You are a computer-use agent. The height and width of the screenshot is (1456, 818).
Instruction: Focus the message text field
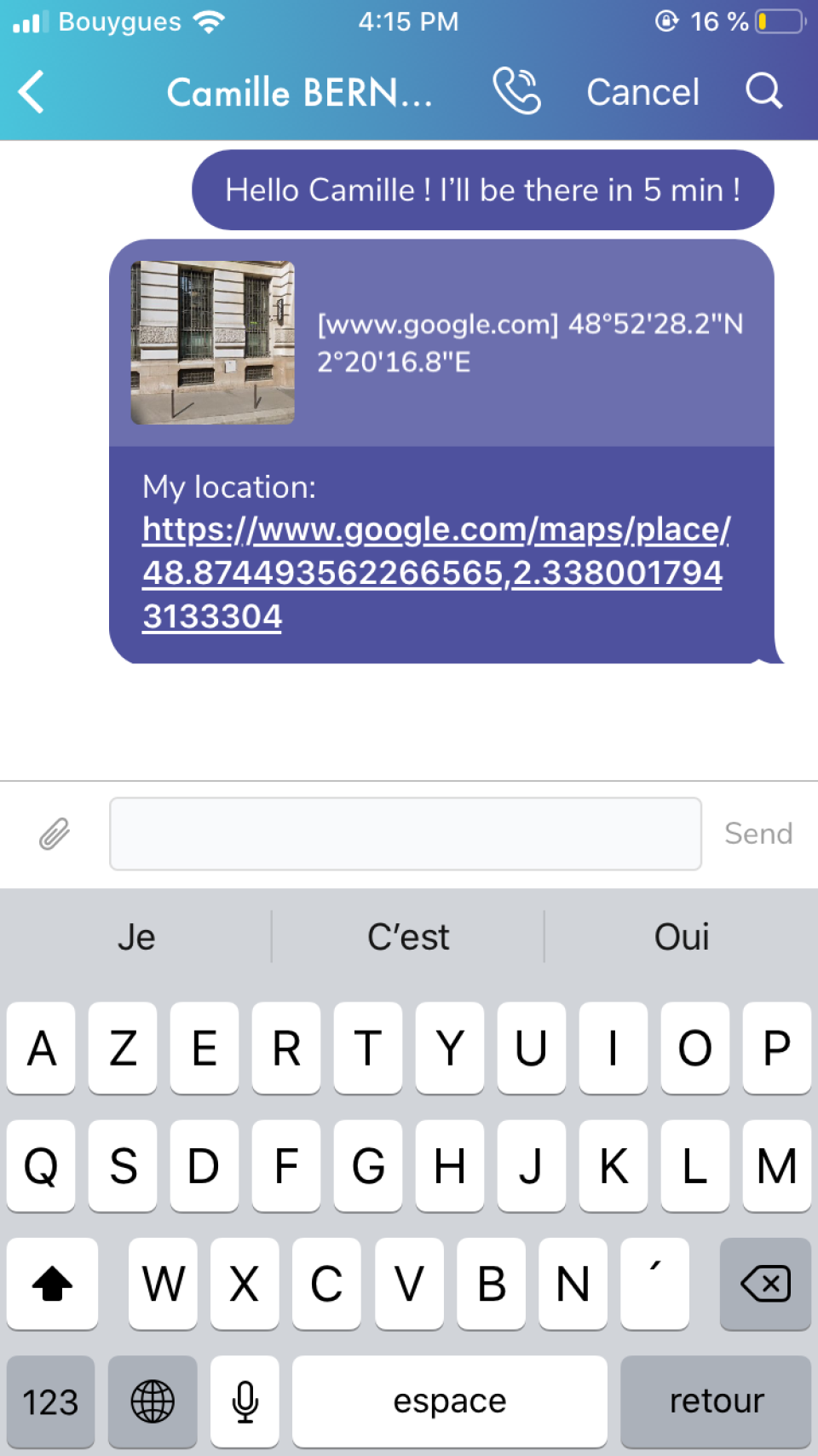[x=405, y=834]
